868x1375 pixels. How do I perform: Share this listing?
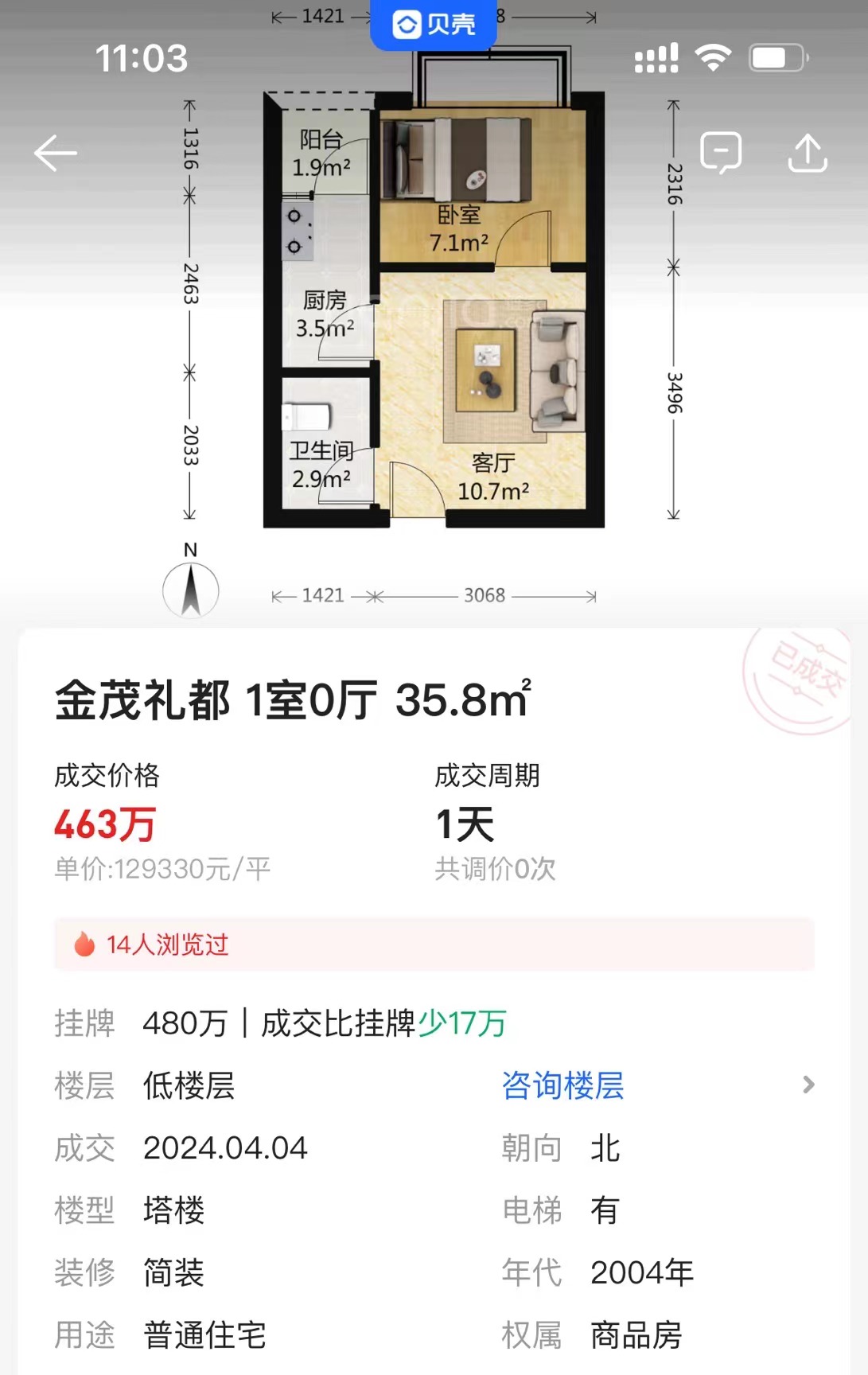[x=807, y=152]
